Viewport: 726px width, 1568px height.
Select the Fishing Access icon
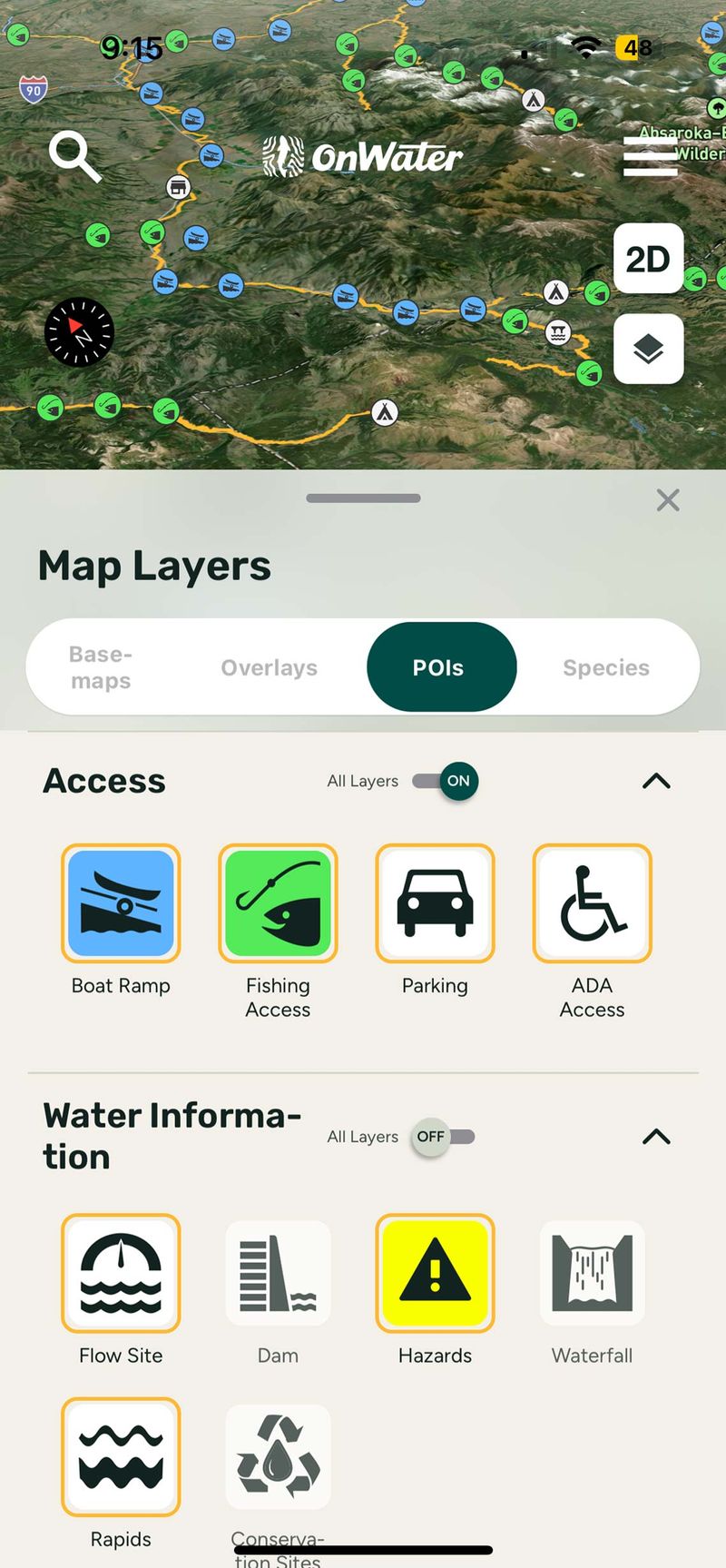click(278, 902)
